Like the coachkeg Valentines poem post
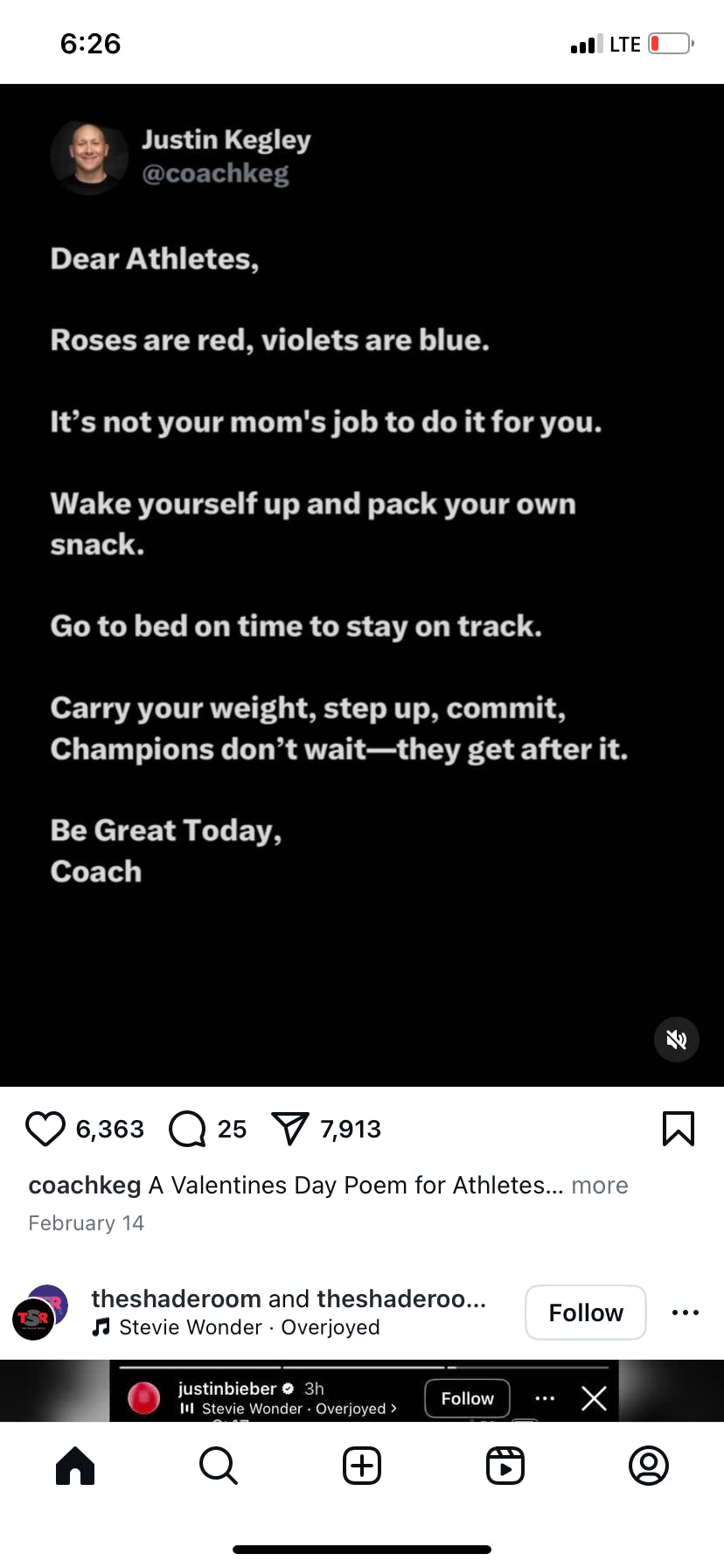724x1568 pixels. point(45,1129)
